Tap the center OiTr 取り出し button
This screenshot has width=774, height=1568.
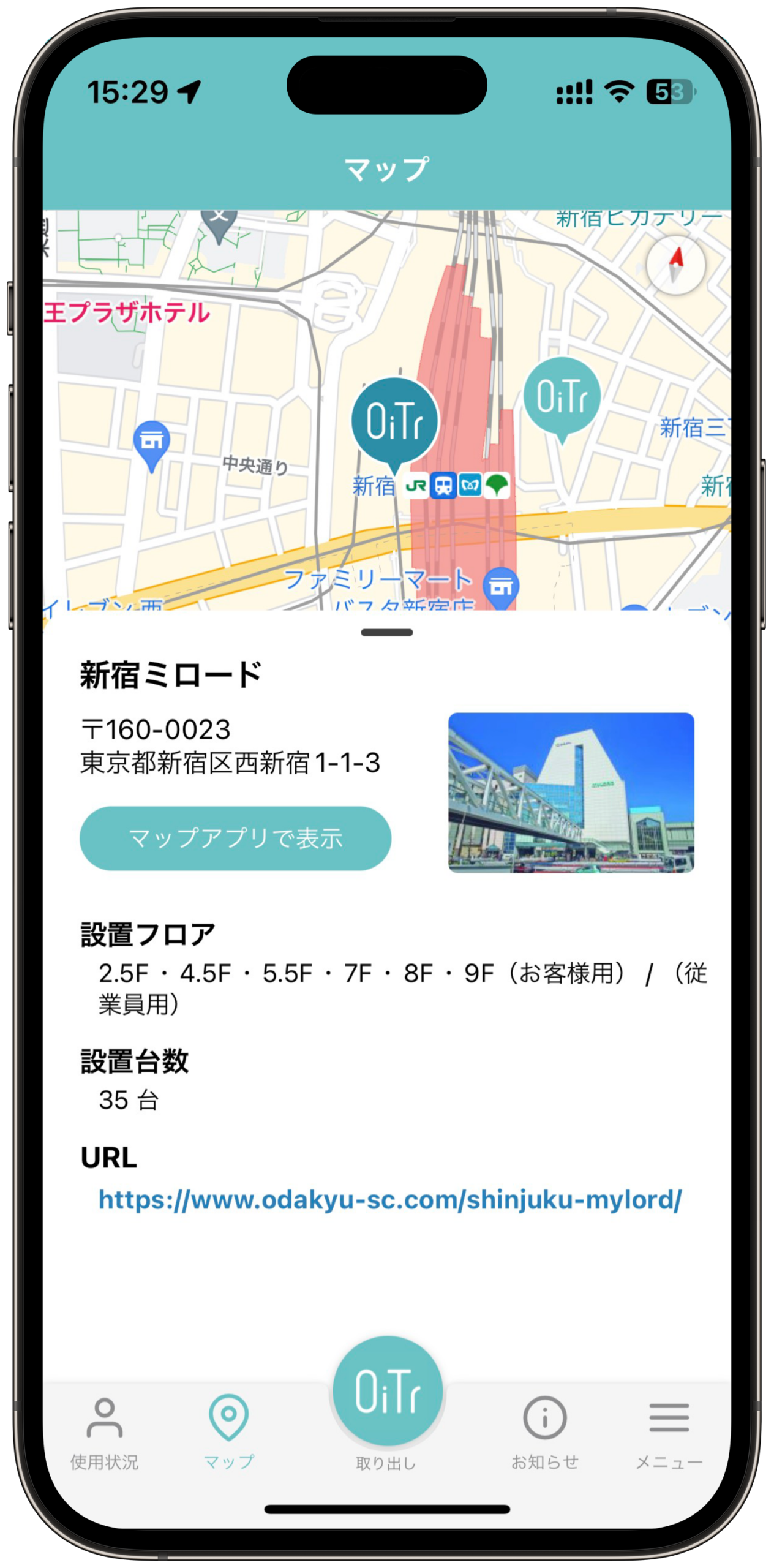tap(387, 1392)
